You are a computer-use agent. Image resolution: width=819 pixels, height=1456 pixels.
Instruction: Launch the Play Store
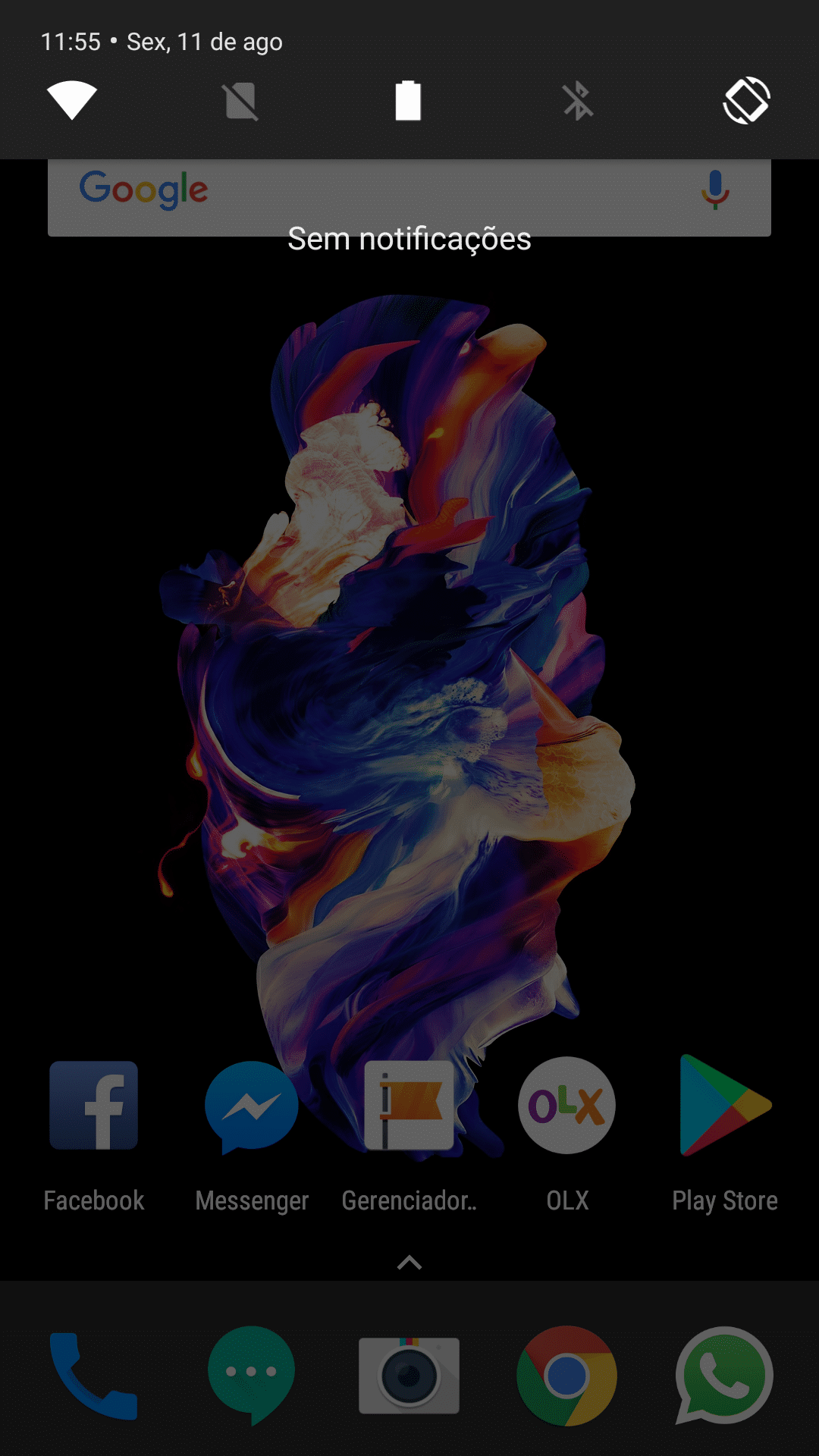[725, 1106]
